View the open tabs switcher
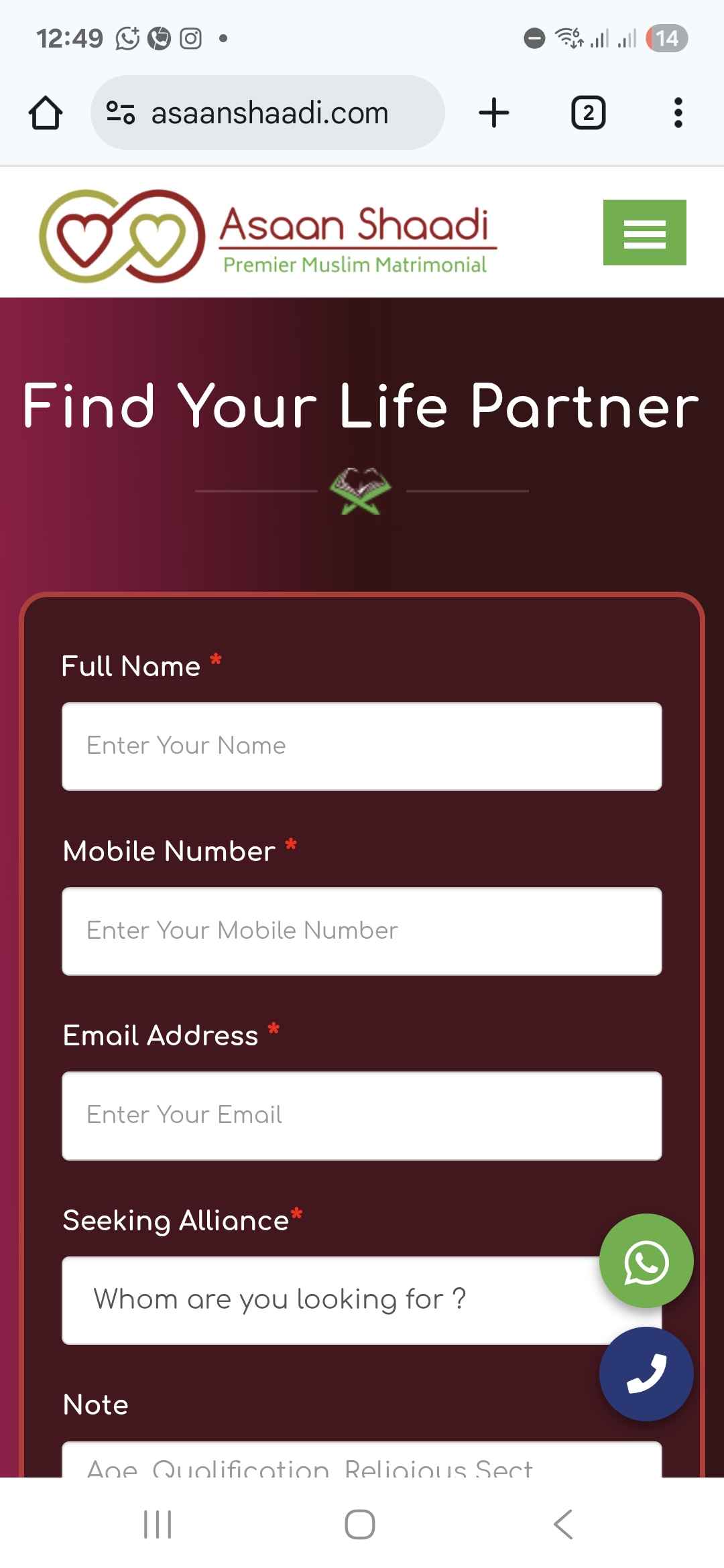The height and width of the screenshot is (1568, 724). click(x=588, y=113)
